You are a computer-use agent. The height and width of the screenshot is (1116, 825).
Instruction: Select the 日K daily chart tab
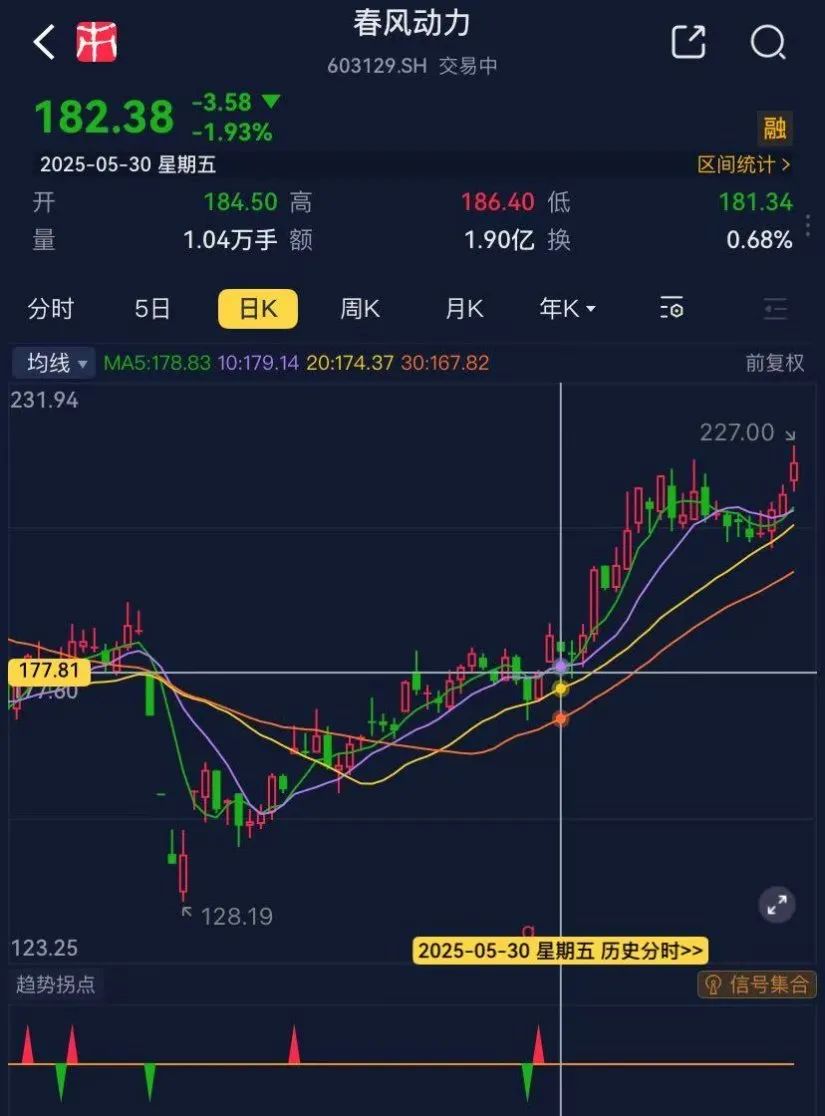[258, 309]
